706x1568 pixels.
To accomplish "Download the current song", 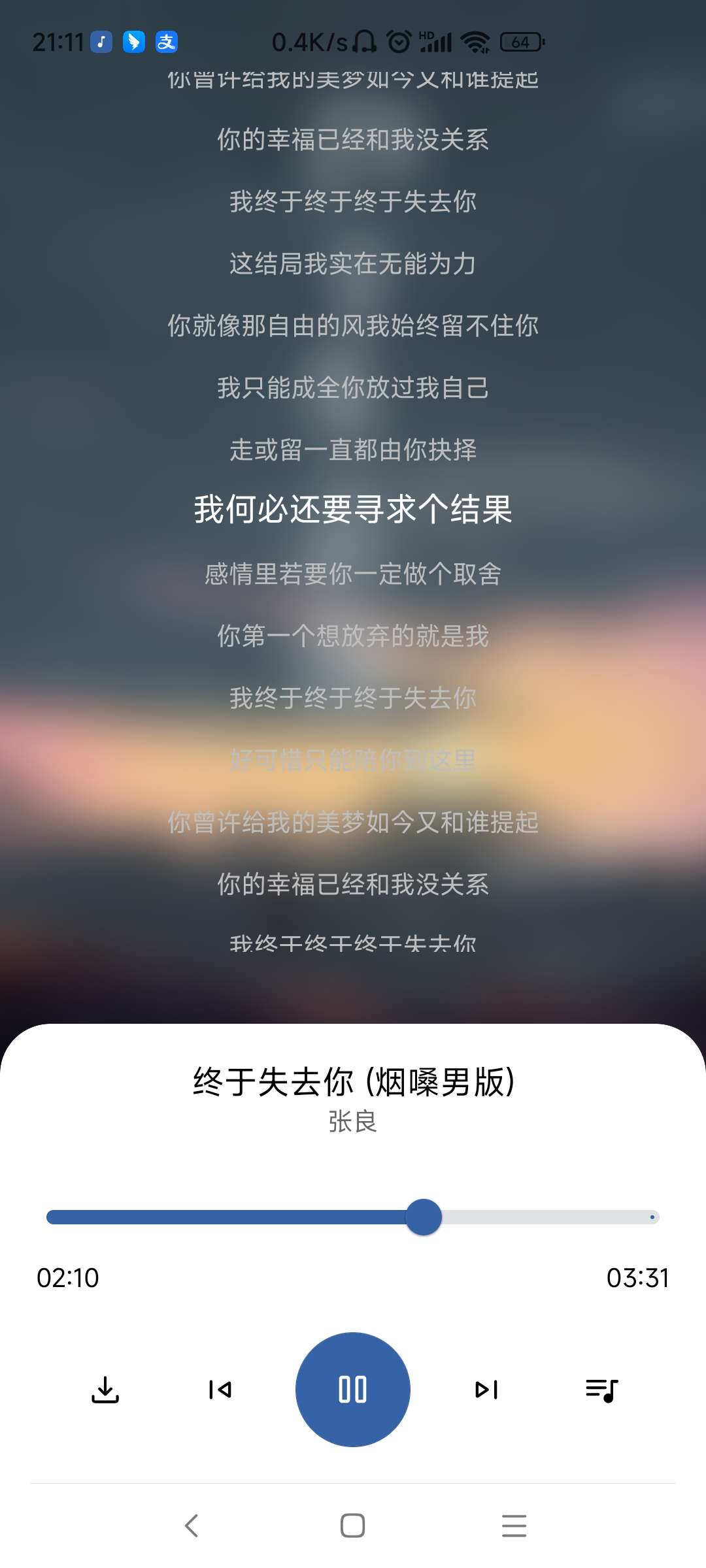I will point(105,1390).
